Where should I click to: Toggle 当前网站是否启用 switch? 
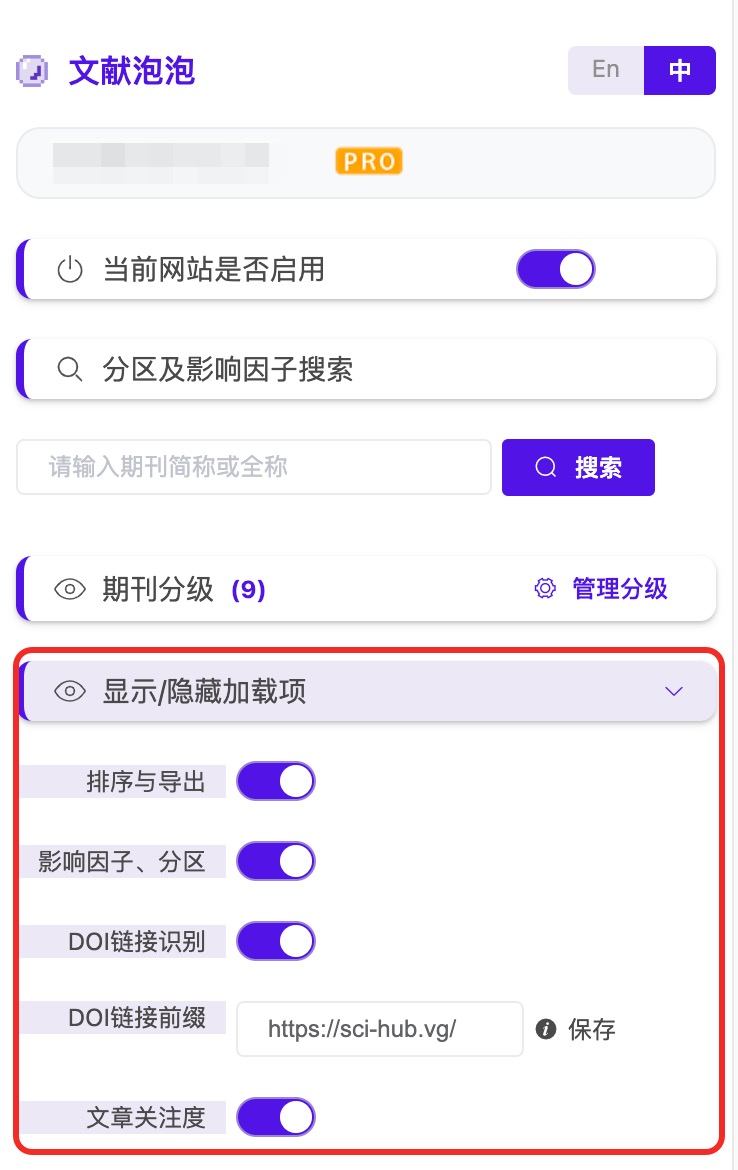[x=556, y=269]
